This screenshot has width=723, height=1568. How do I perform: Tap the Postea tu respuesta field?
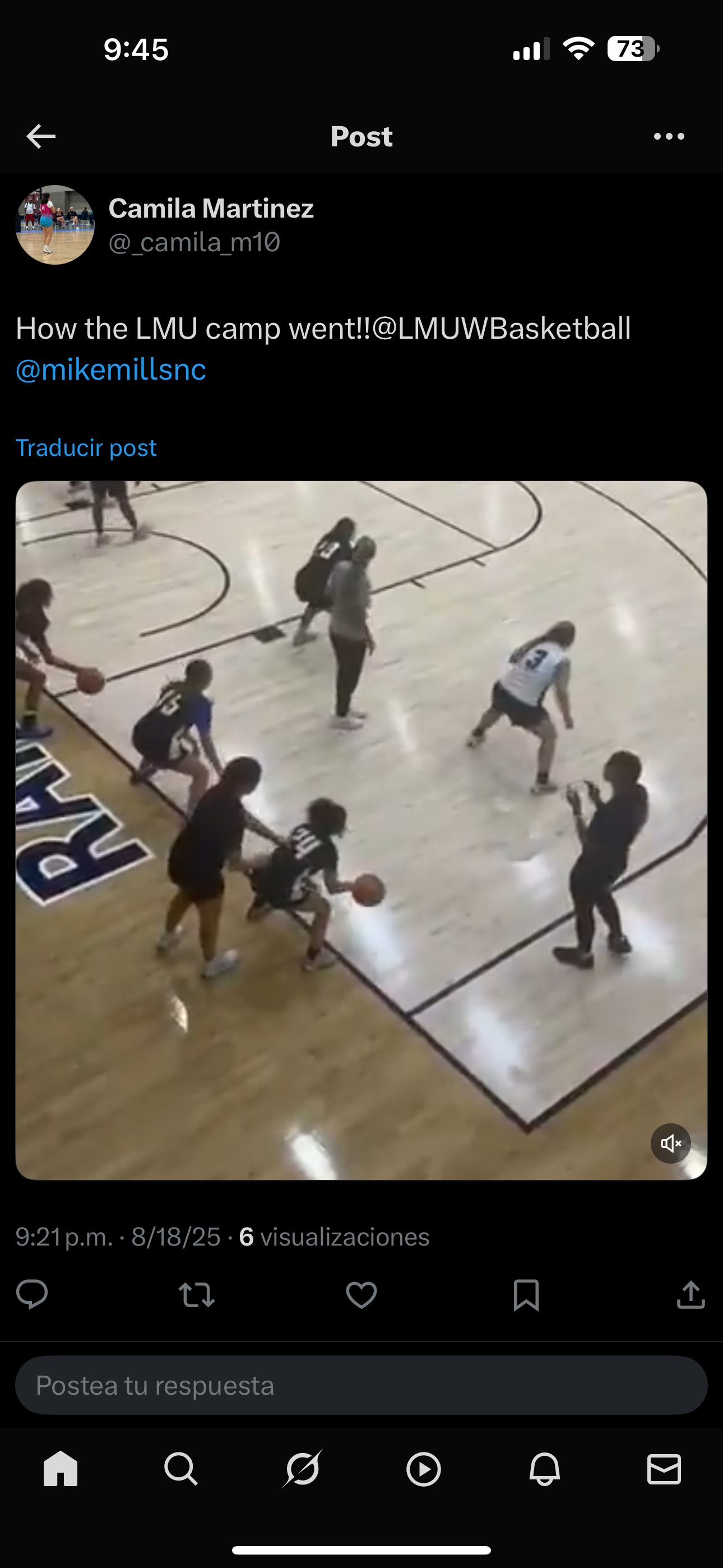[361, 1385]
